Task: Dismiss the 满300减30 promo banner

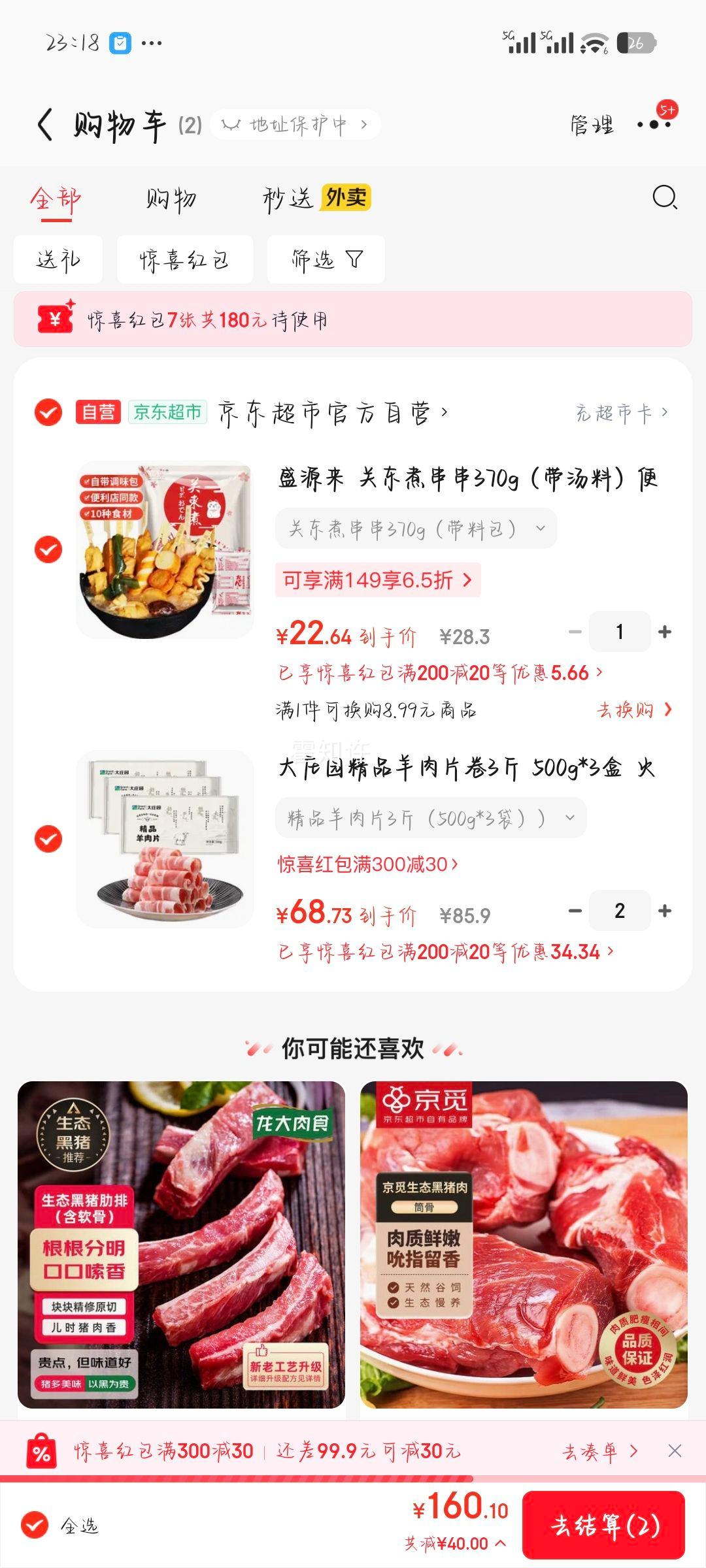Action: pyautogui.click(x=675, y=1451)
